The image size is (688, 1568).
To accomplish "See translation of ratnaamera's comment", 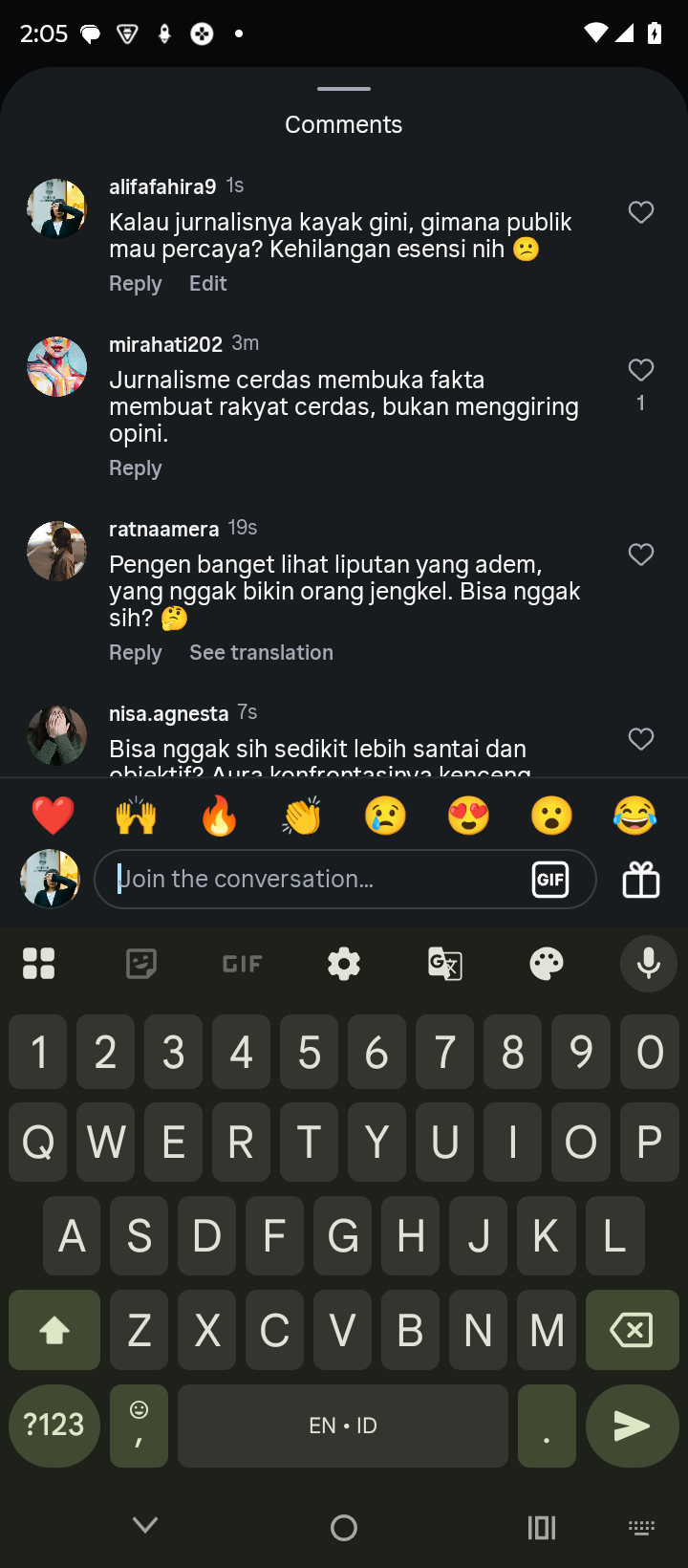I will [x=261, y=653].
